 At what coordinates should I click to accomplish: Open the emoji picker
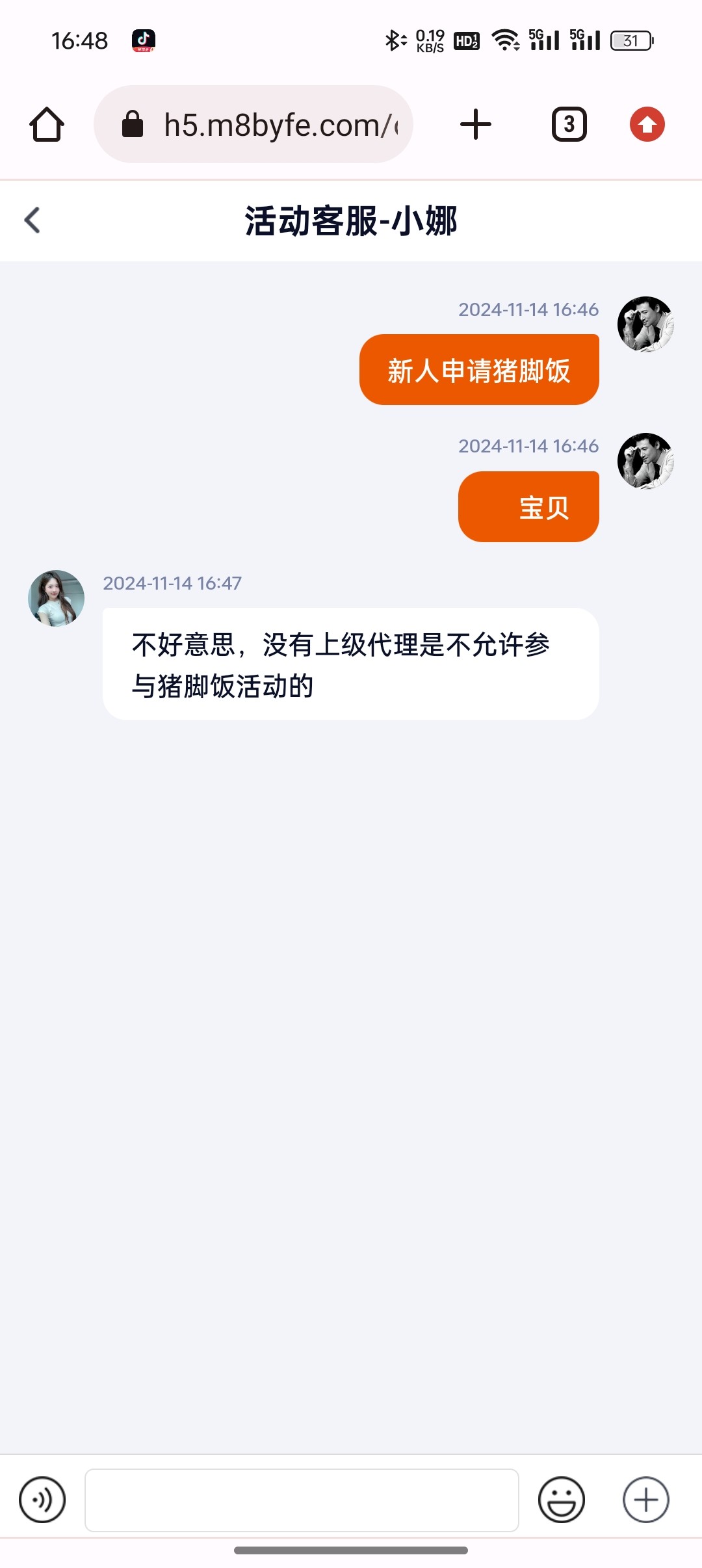[561, 1500]
